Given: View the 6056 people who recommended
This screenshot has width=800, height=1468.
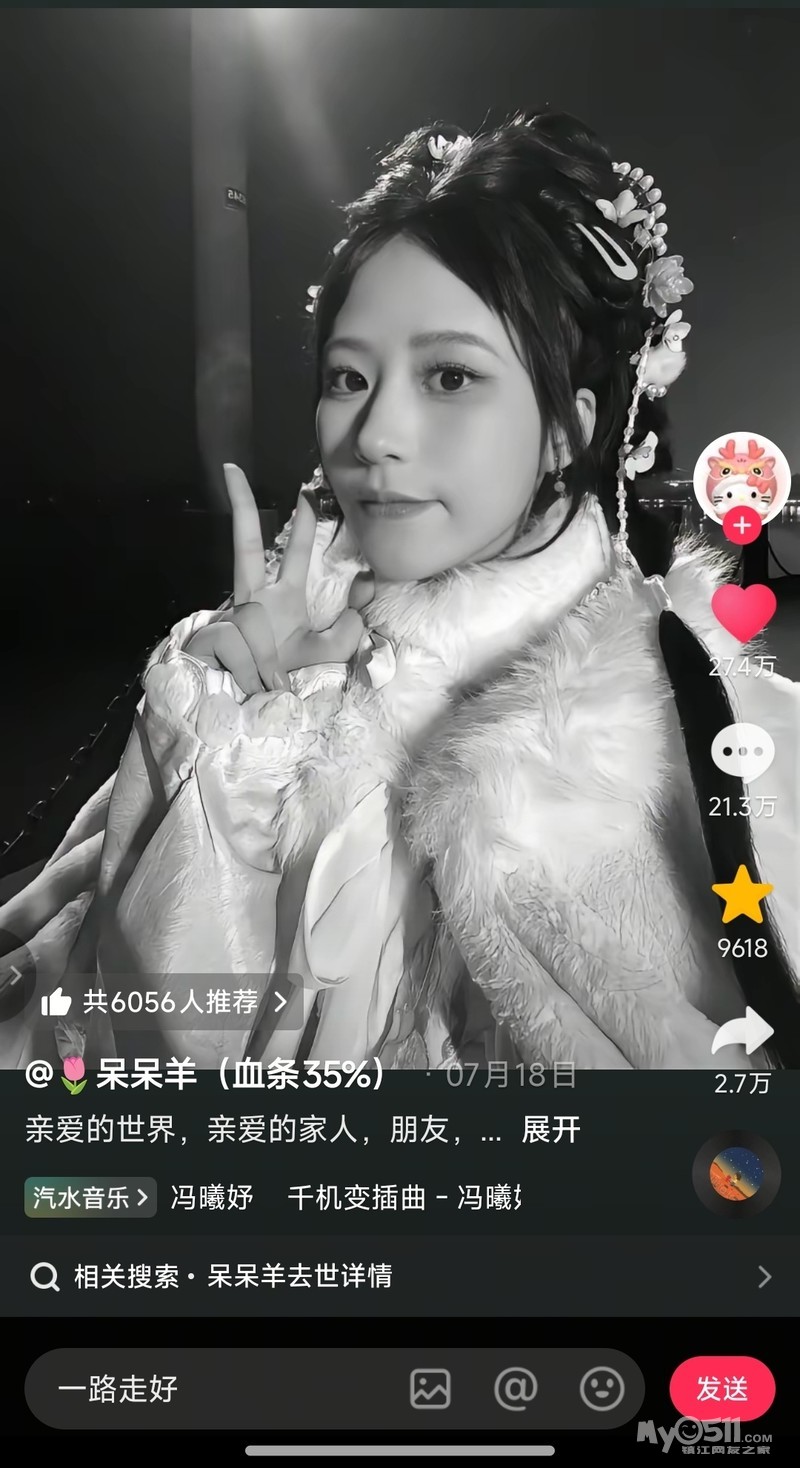Looking at the screenshot, I should click(x=166, y=1001).
